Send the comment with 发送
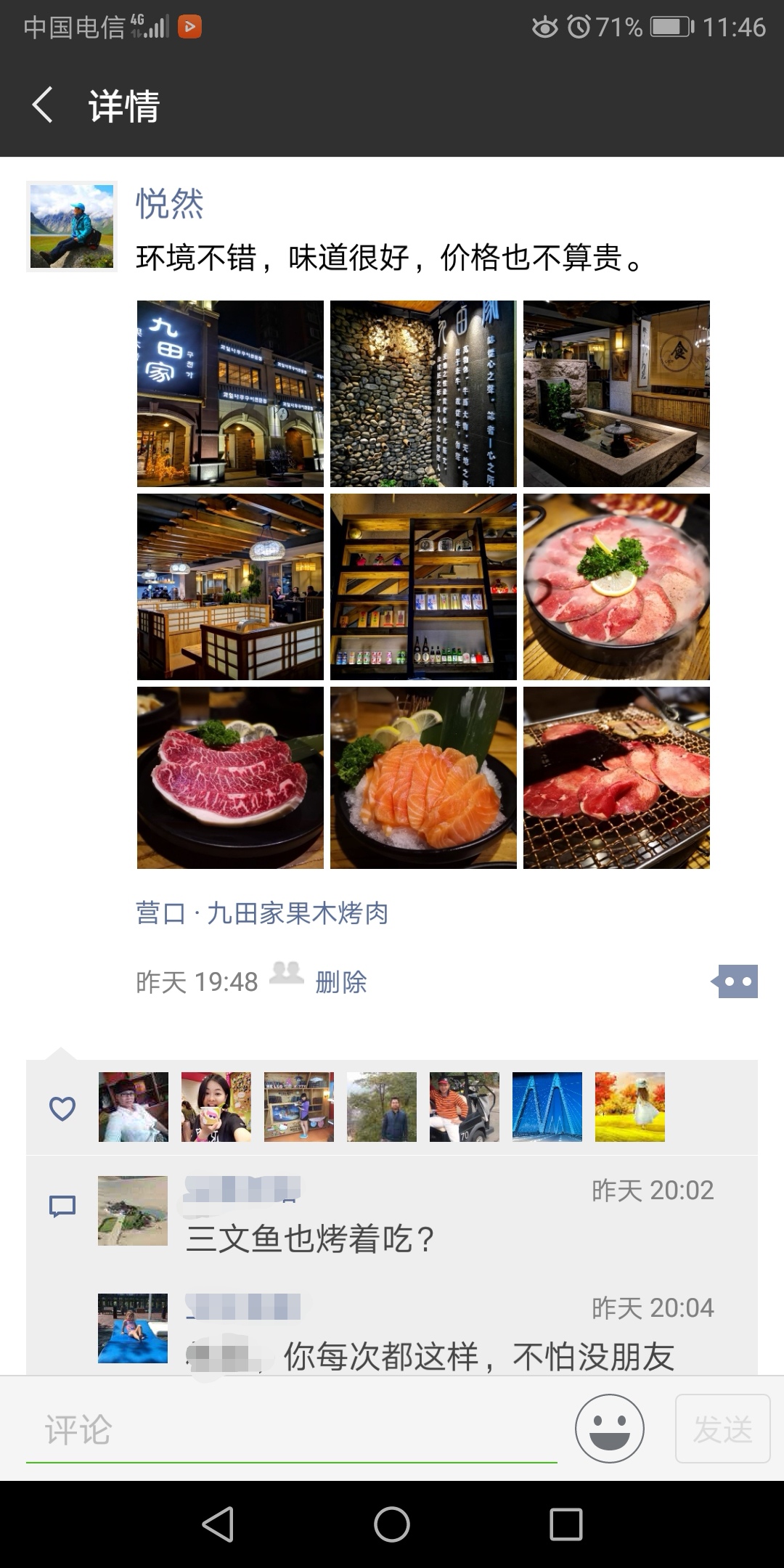The height and width of the screenshot is (1568, 784). point(722,1429)
